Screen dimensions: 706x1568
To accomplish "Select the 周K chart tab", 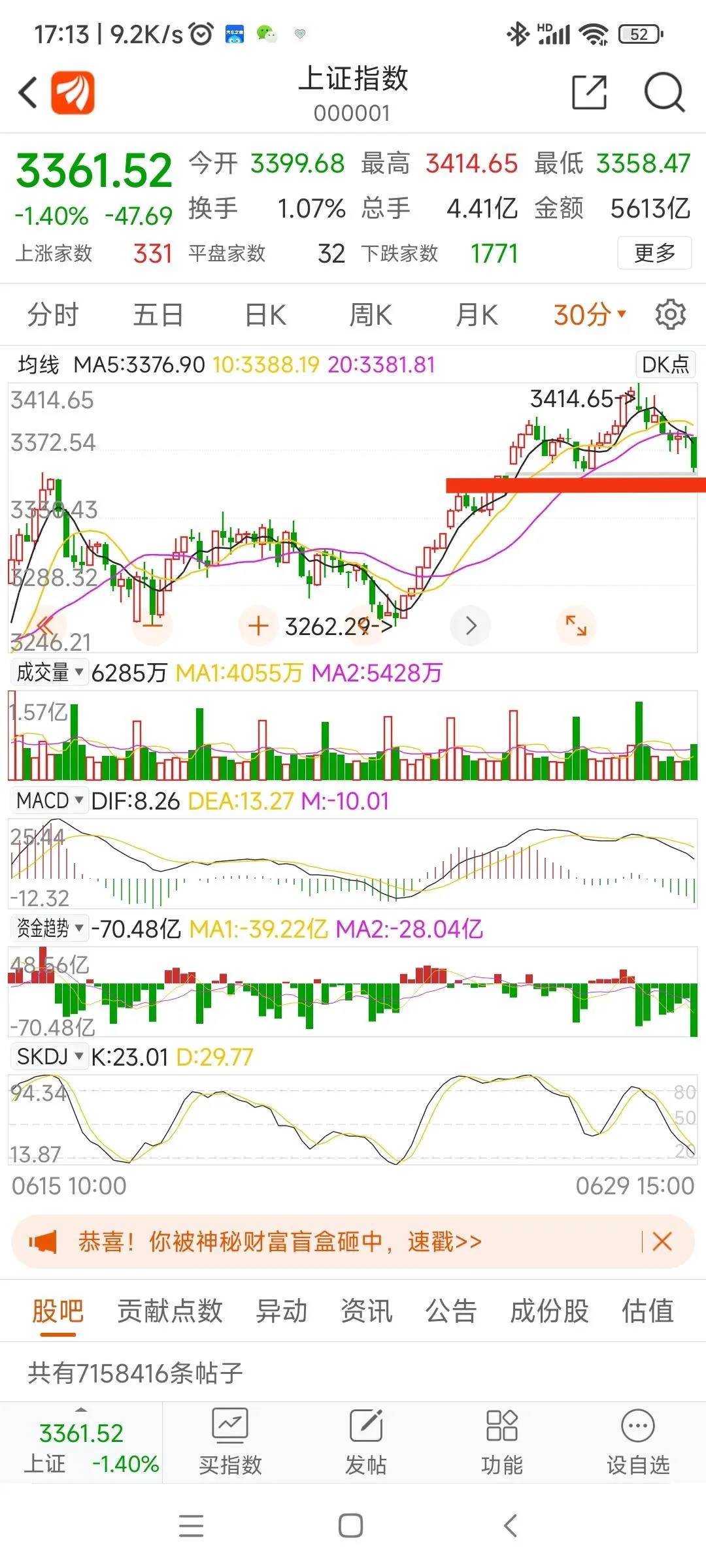I will pyautogui.click(x=371, y=315).
